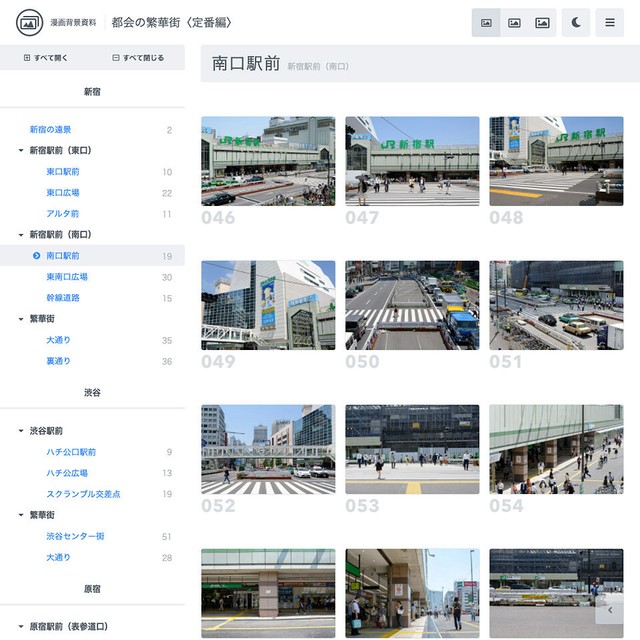The image size is (640, 640).
Task: Toggle dark mode with the moon icon
Action: pyautogui.click(x=577, y=22)
